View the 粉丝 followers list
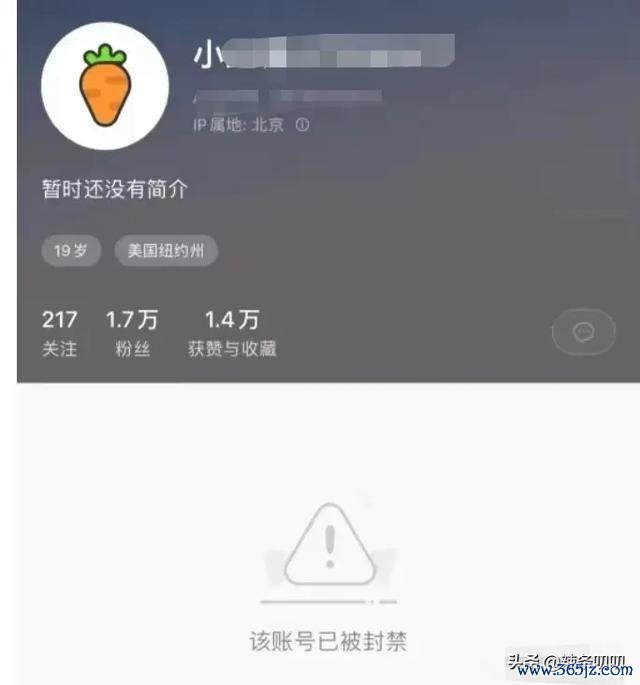Screen dimensions: 640x685 (x=132, y=334)
